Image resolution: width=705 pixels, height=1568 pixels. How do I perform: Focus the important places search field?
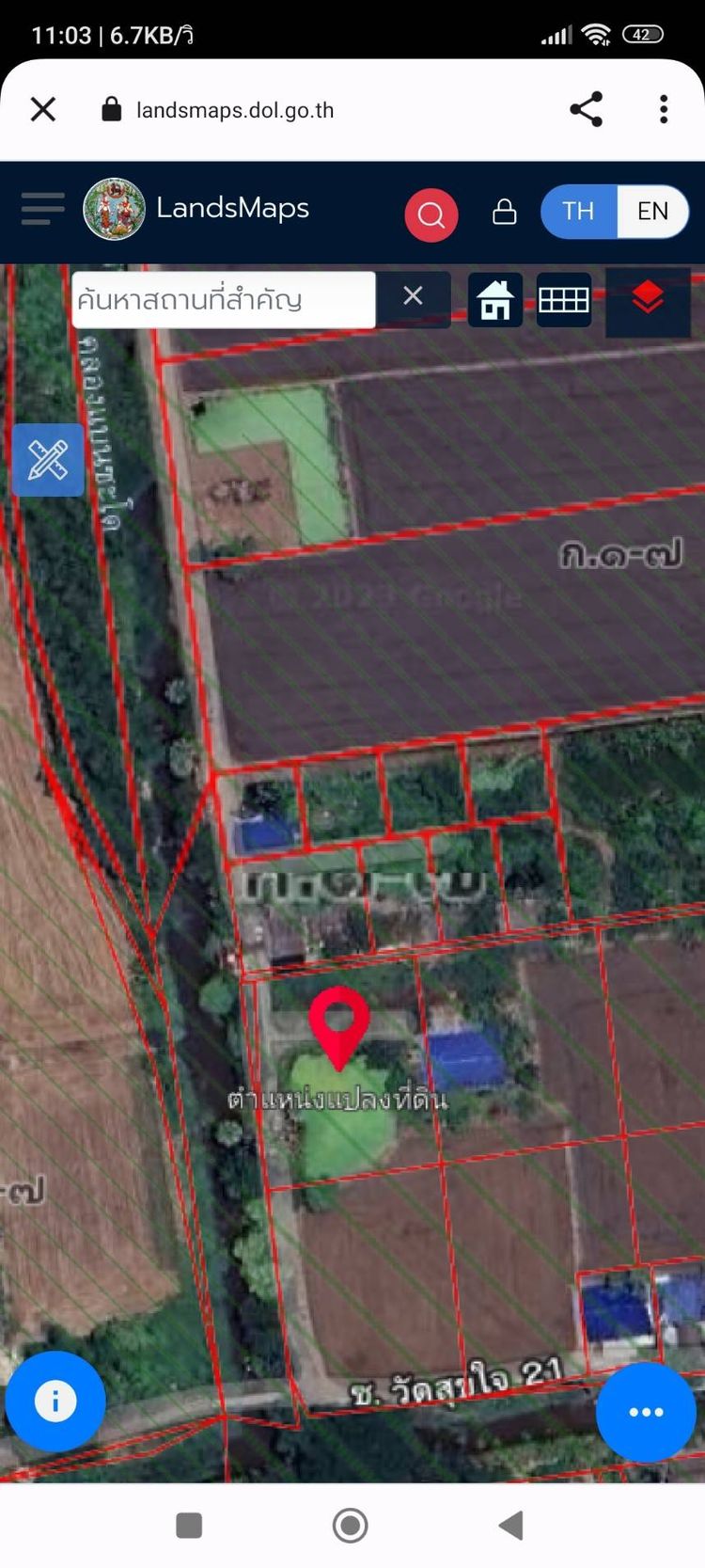pyautogui.click(x=224, y=300)
